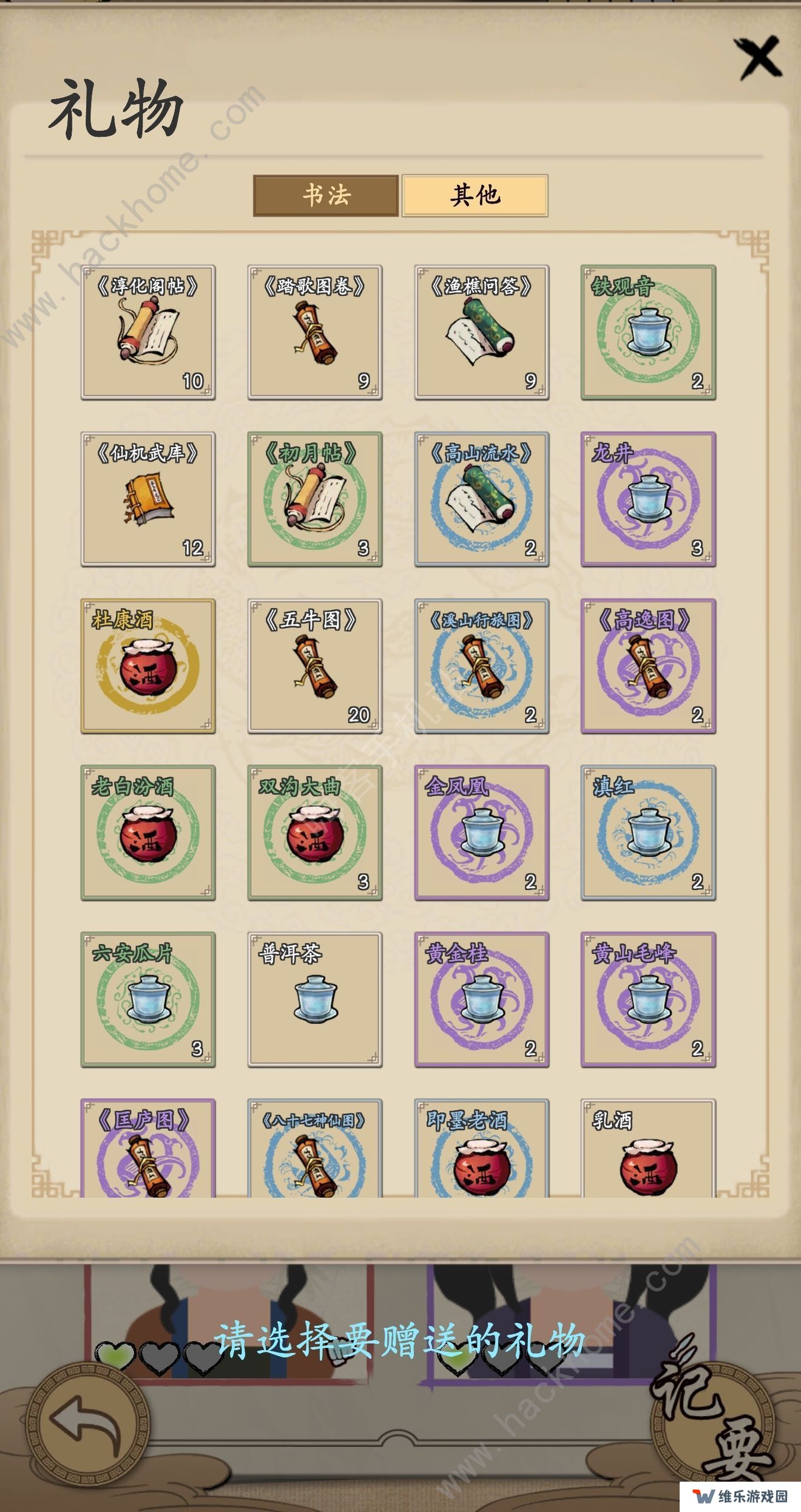This screenshot has width=801, height=1512.
Task: Select the 《高逸图》 painting
Action: (x=648, y=666)
